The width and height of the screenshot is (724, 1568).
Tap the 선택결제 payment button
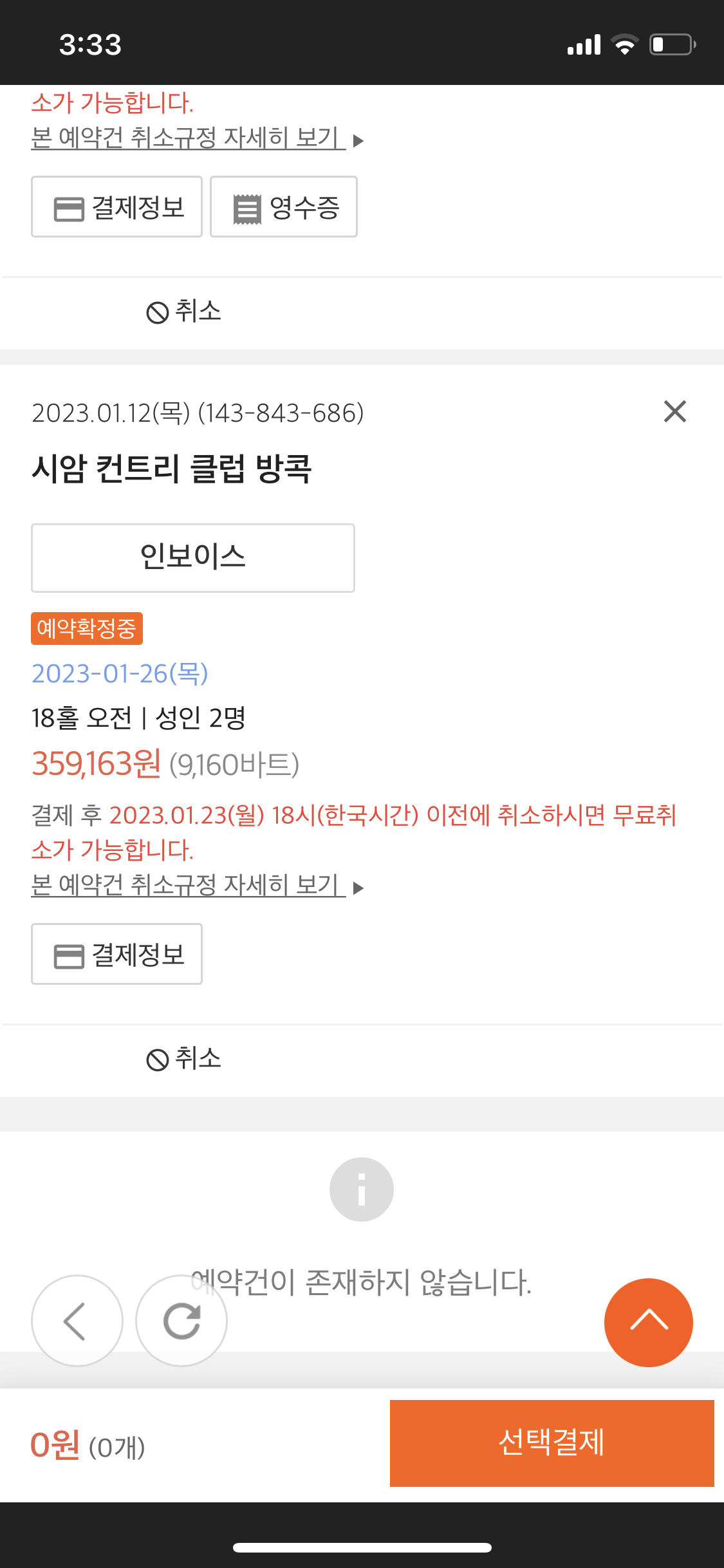coord(552,1442)
